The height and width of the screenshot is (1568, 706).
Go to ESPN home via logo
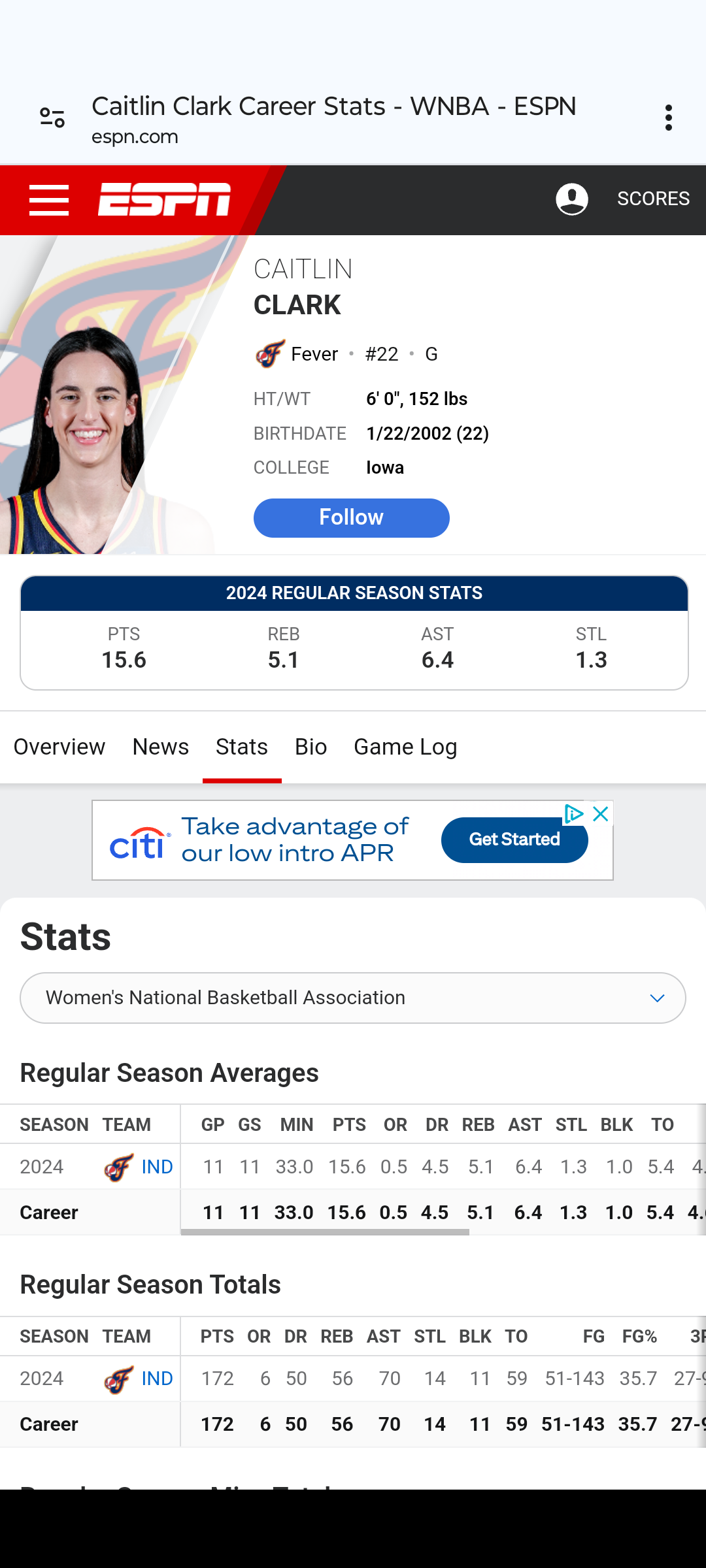tap(164, 199)
